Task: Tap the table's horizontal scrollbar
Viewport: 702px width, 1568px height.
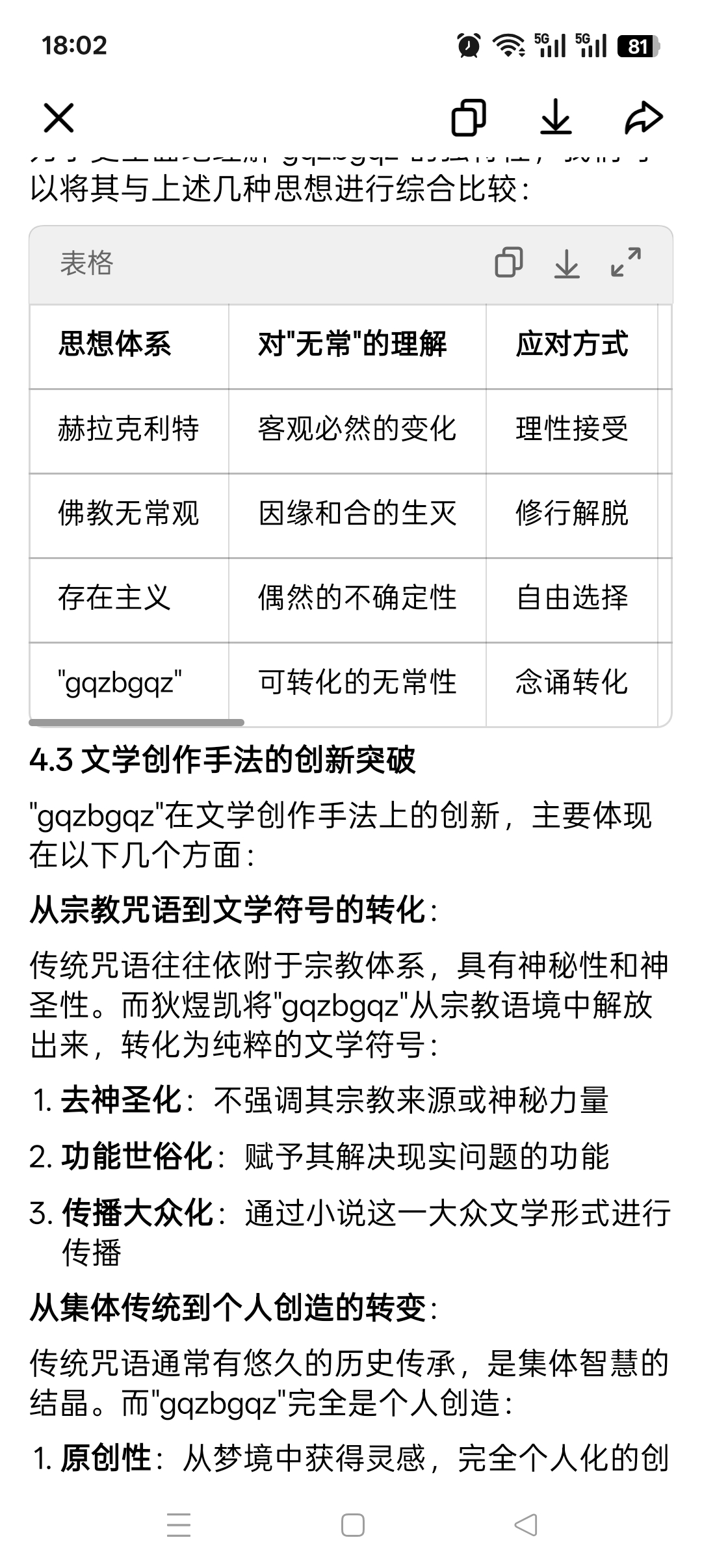Action: pos(136,722)
